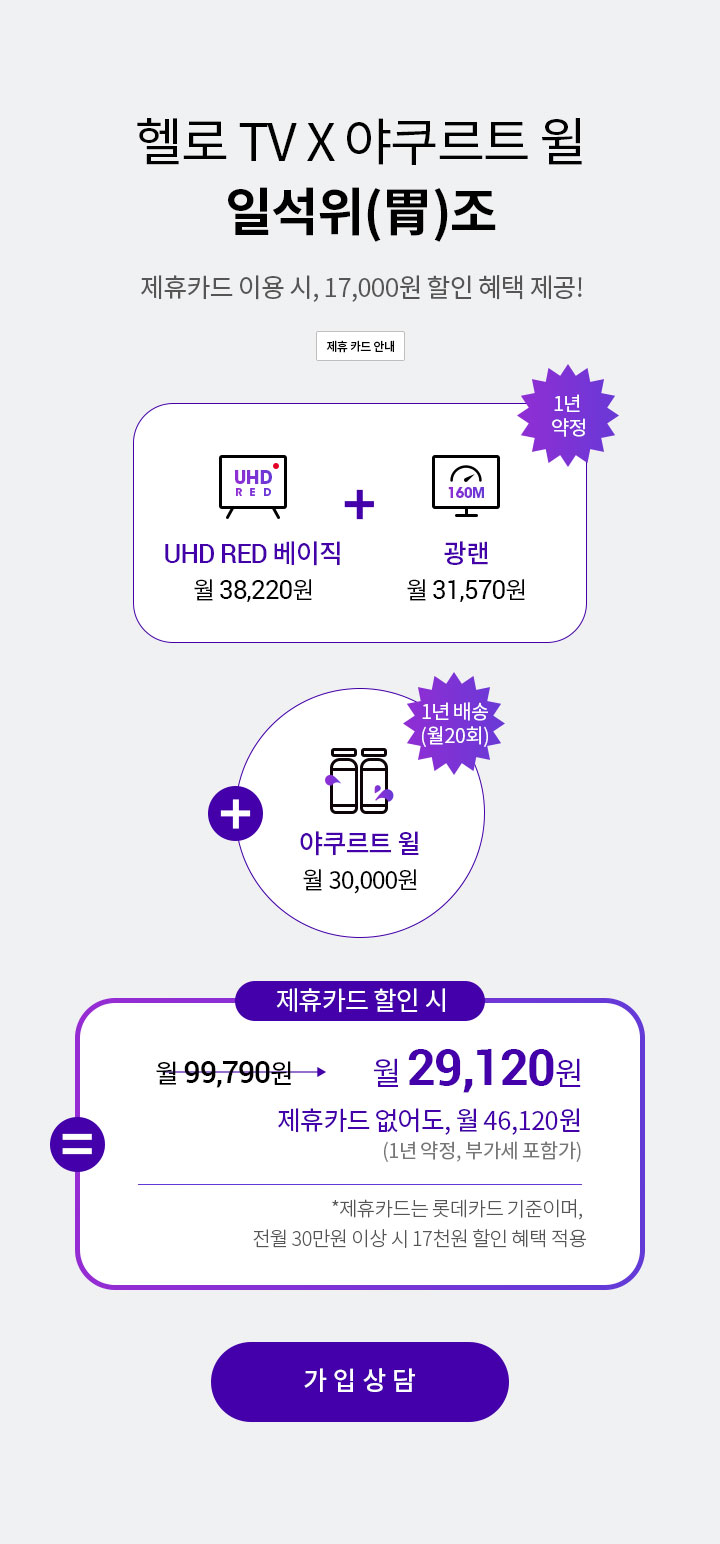This screenshot has height=1544, width=720.
Task: Open the 제휴 카드 안내 info button
Action: 360,346
